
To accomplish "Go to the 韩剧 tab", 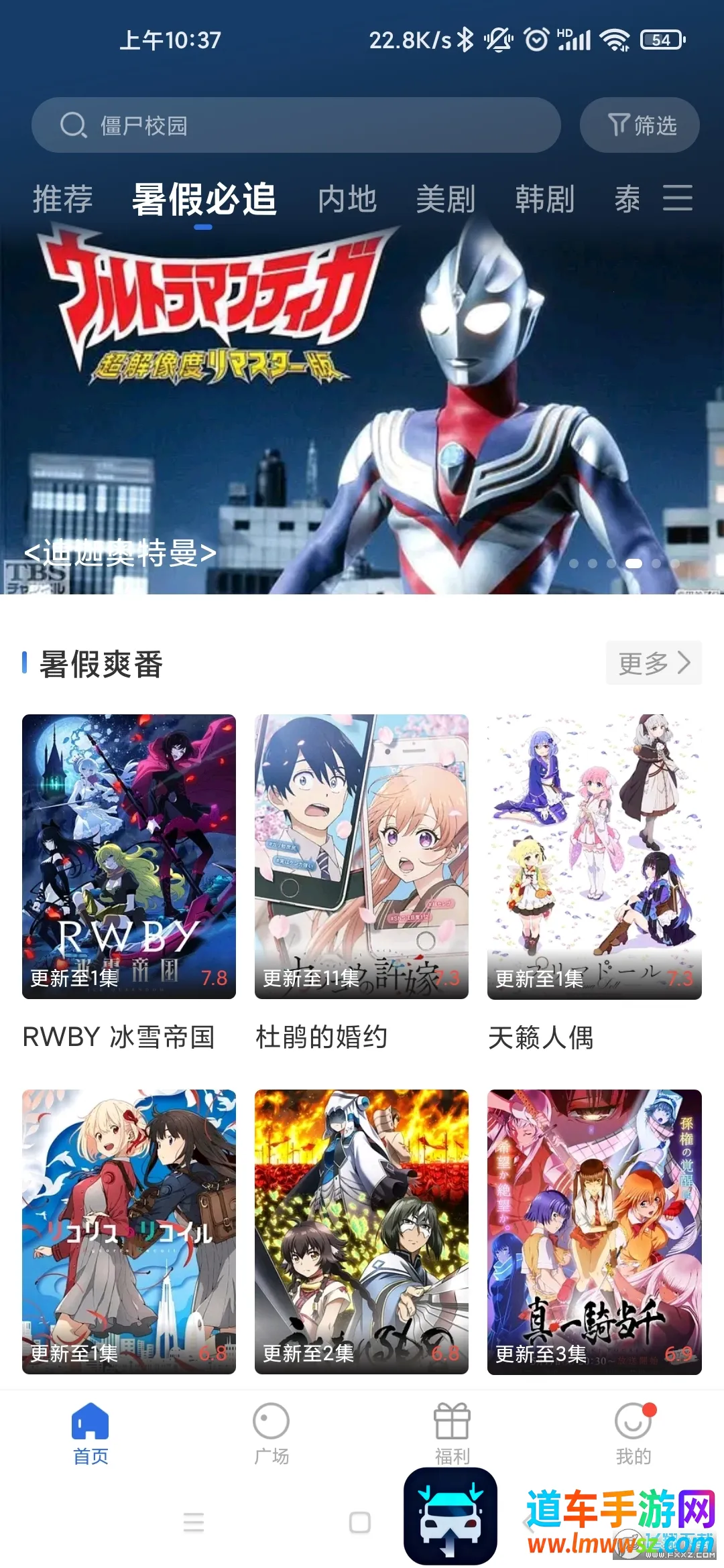I will 544,200.
